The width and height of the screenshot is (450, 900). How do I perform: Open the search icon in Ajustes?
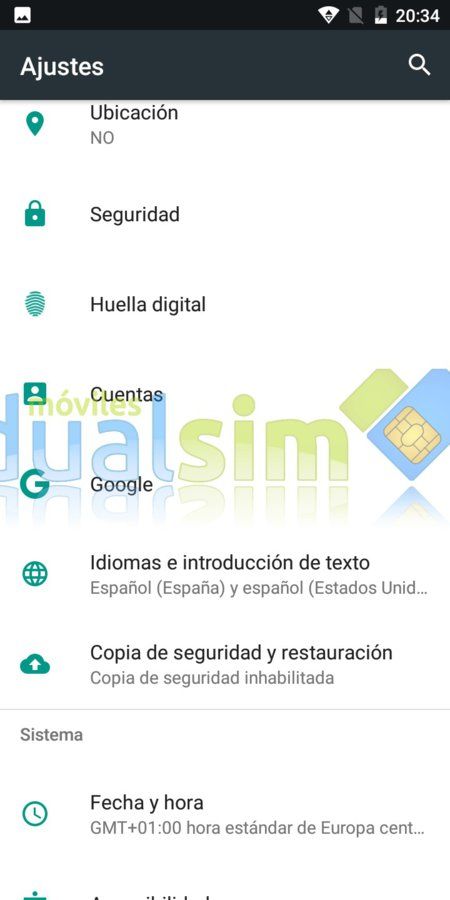pyautogui.click(x=420, y=65)
